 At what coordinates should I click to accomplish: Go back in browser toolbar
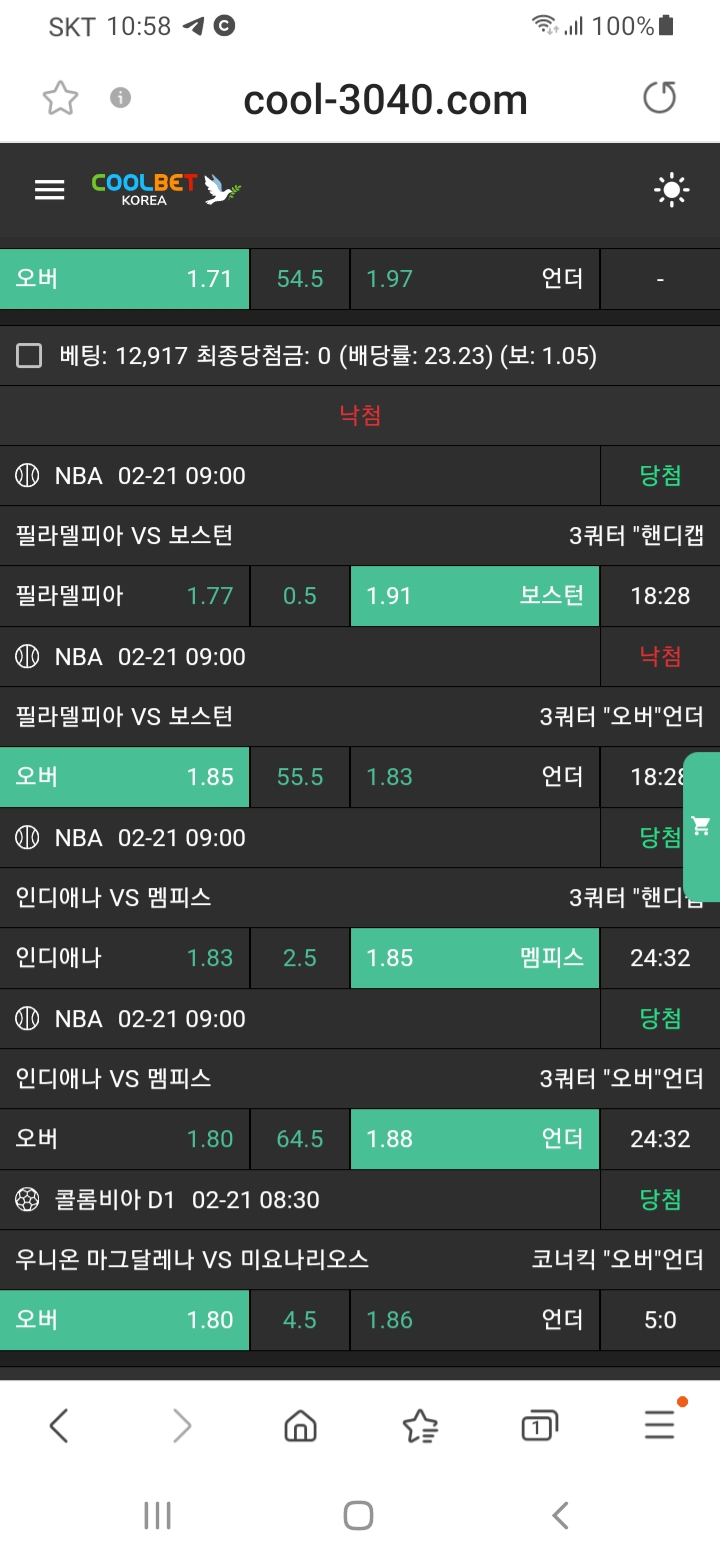coord(59,1425)
